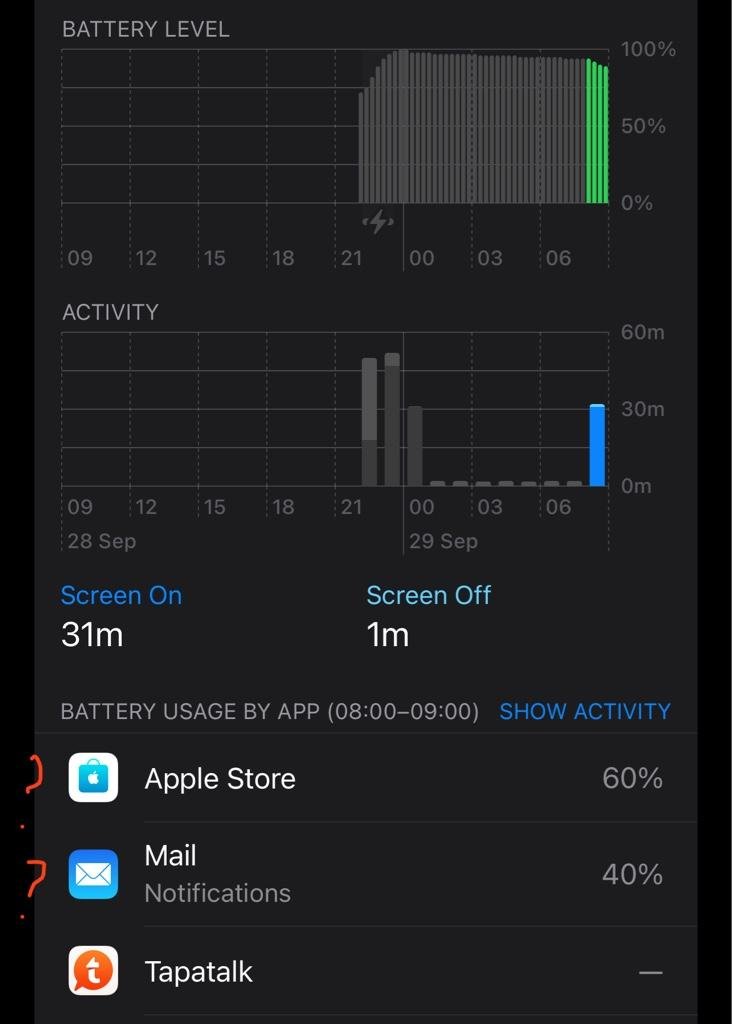The height and width of the screenshot is (1024, 732).
Task: Select the blue bar in the Activity chart
Action: tap(597, 446)
